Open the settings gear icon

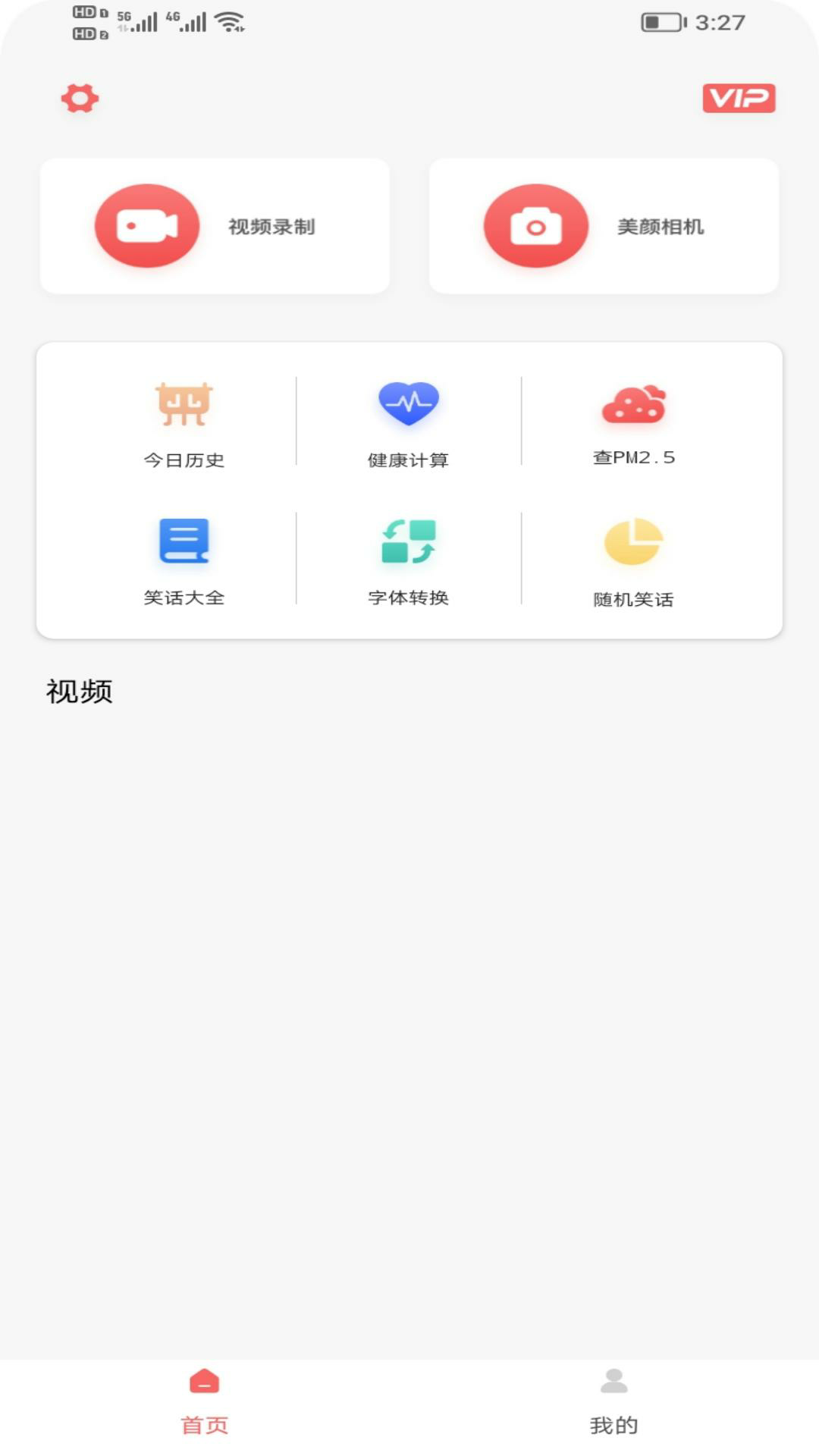coord(80,99)
